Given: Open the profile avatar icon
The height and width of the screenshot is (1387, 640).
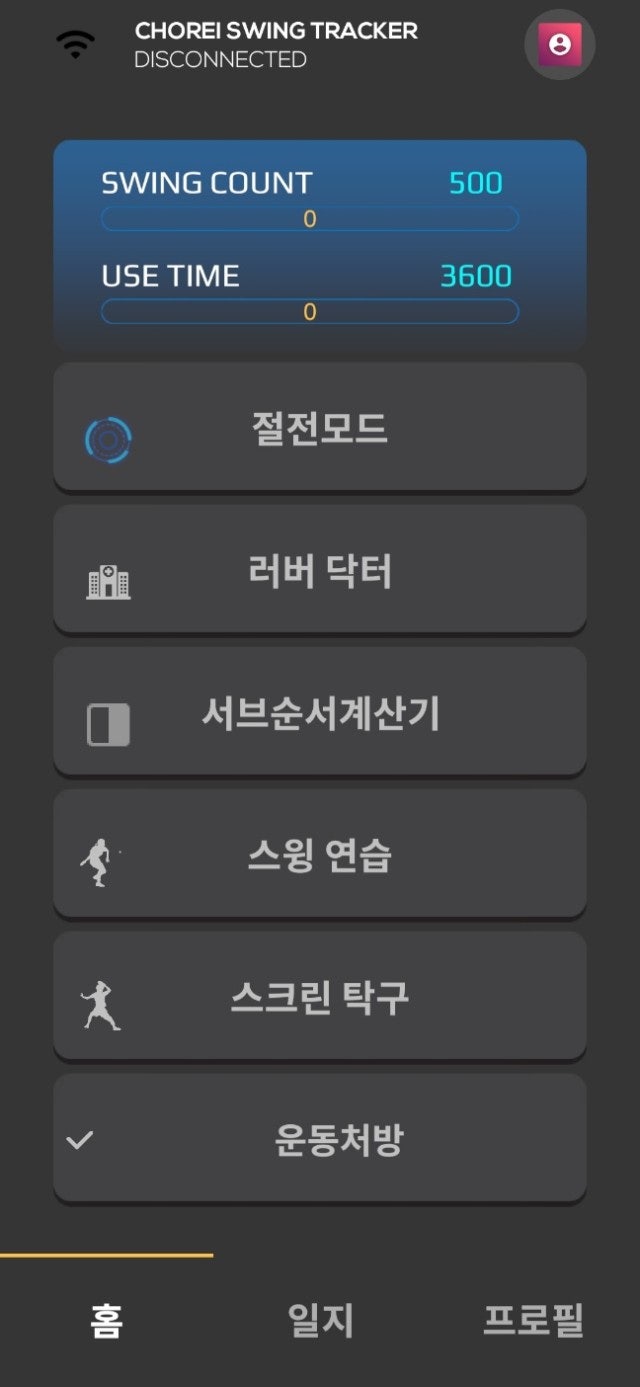Looking at the screenshot, I should [560, 45].
